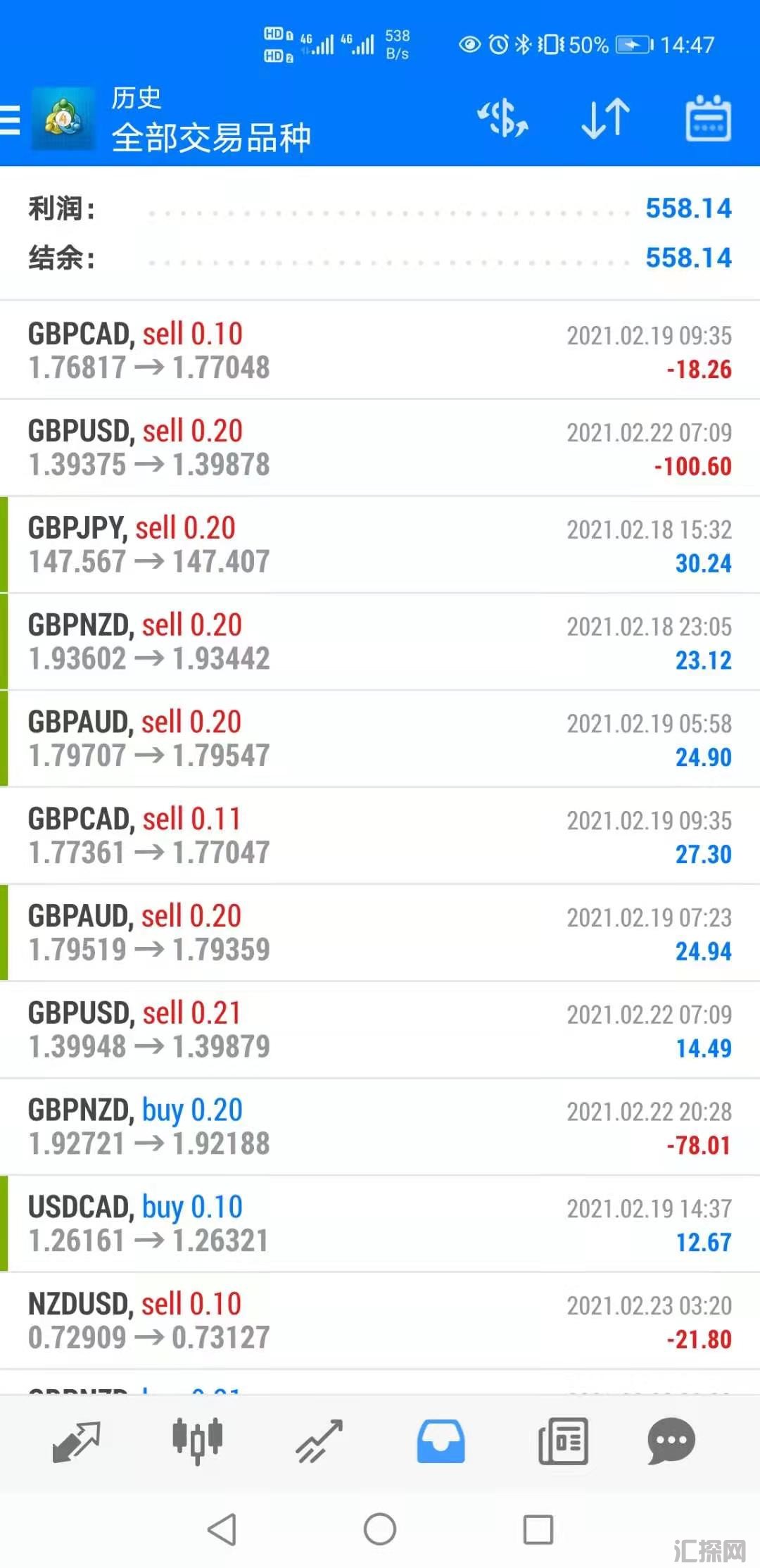Return to the home screen
Image resolution: width=760 pixels, height=1568 pixels.
click(x=380, y=1529)
